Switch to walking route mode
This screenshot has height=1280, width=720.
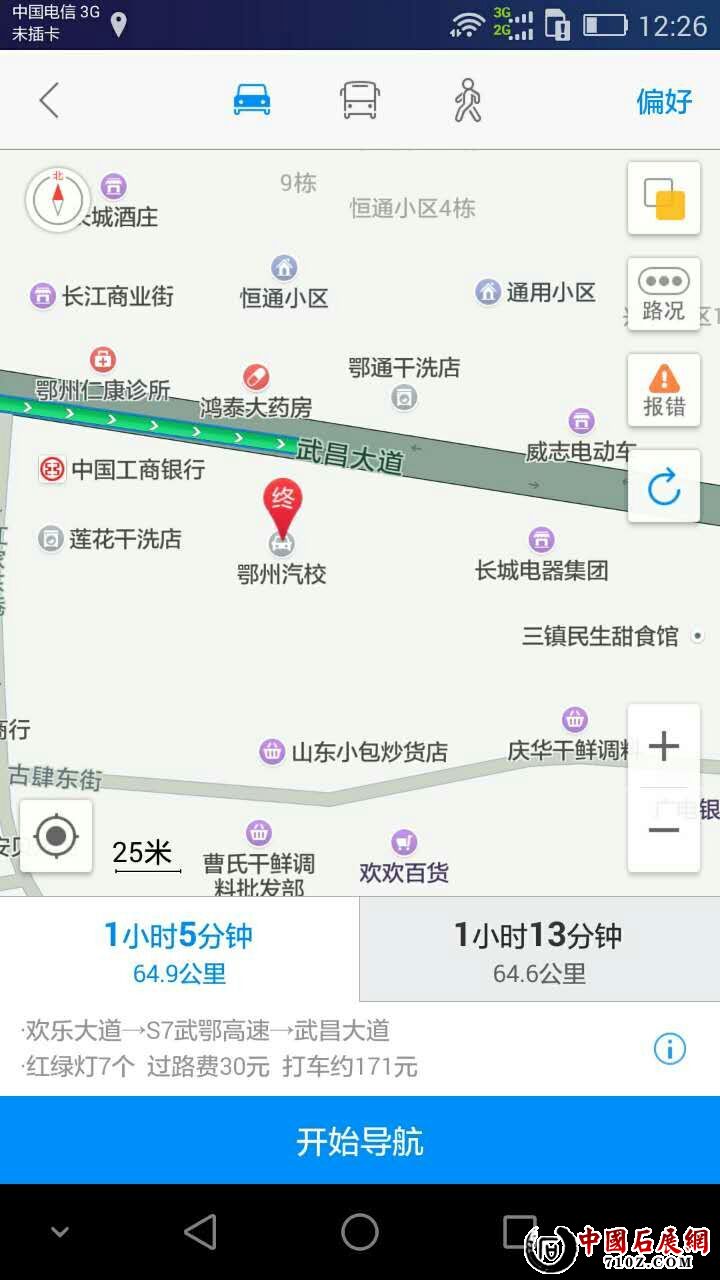click(467, 100)
